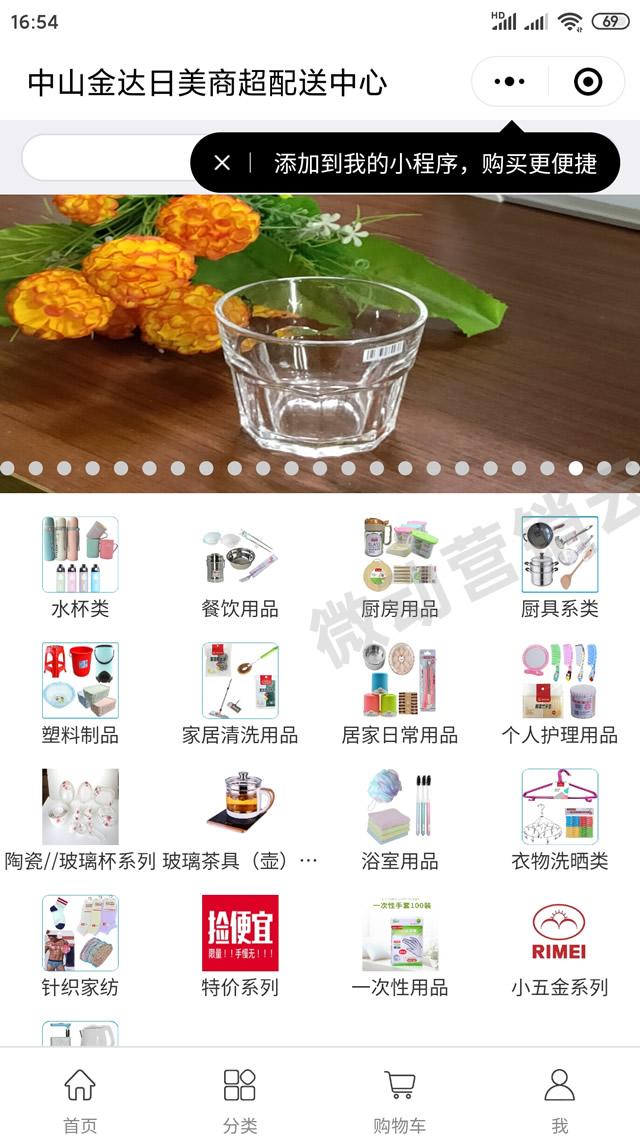This screenshot has height=1138, width=640.
Task: Browse the 厨房用品 category
Action: [400, 567]
